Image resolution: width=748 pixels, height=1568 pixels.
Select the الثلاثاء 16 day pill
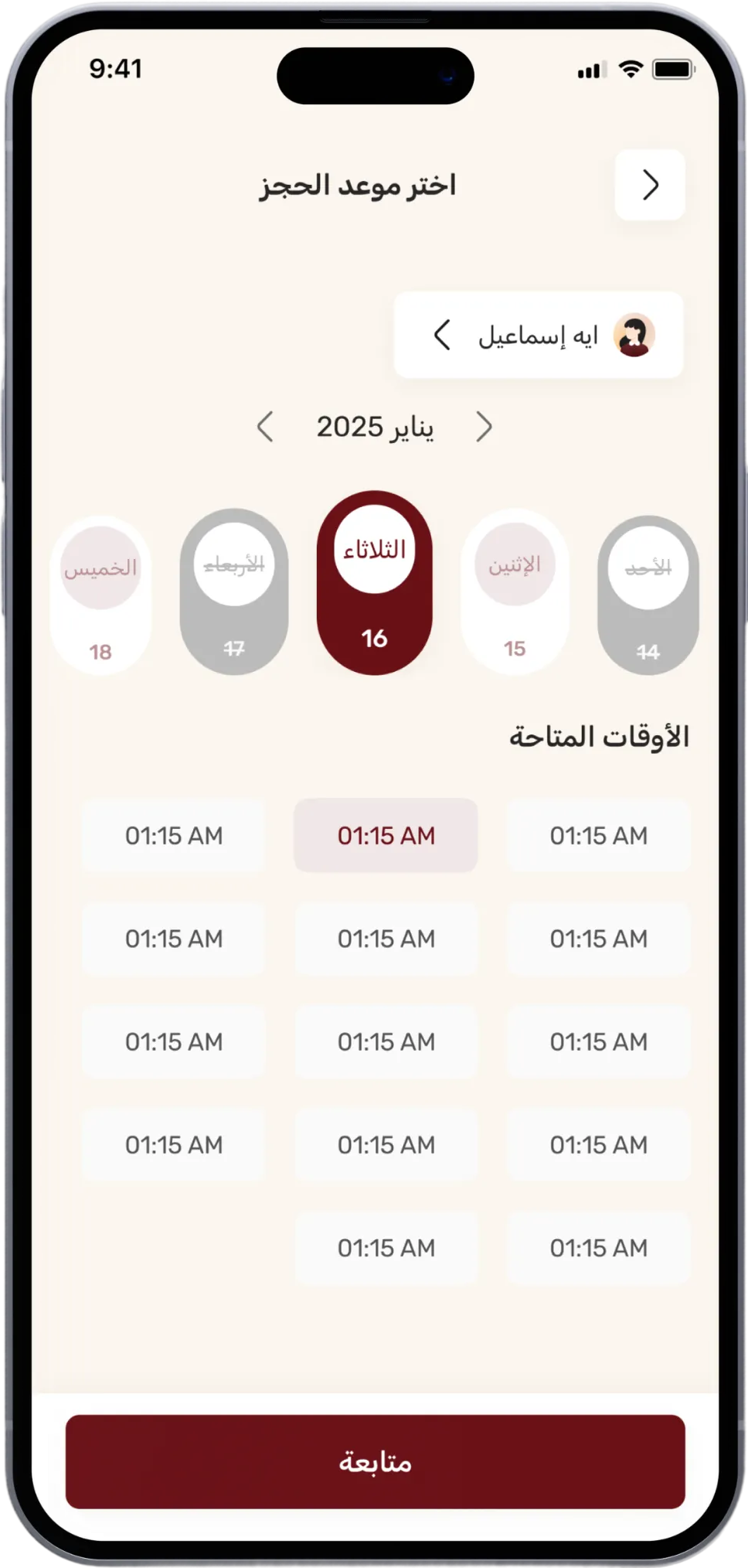pos(374,582)
